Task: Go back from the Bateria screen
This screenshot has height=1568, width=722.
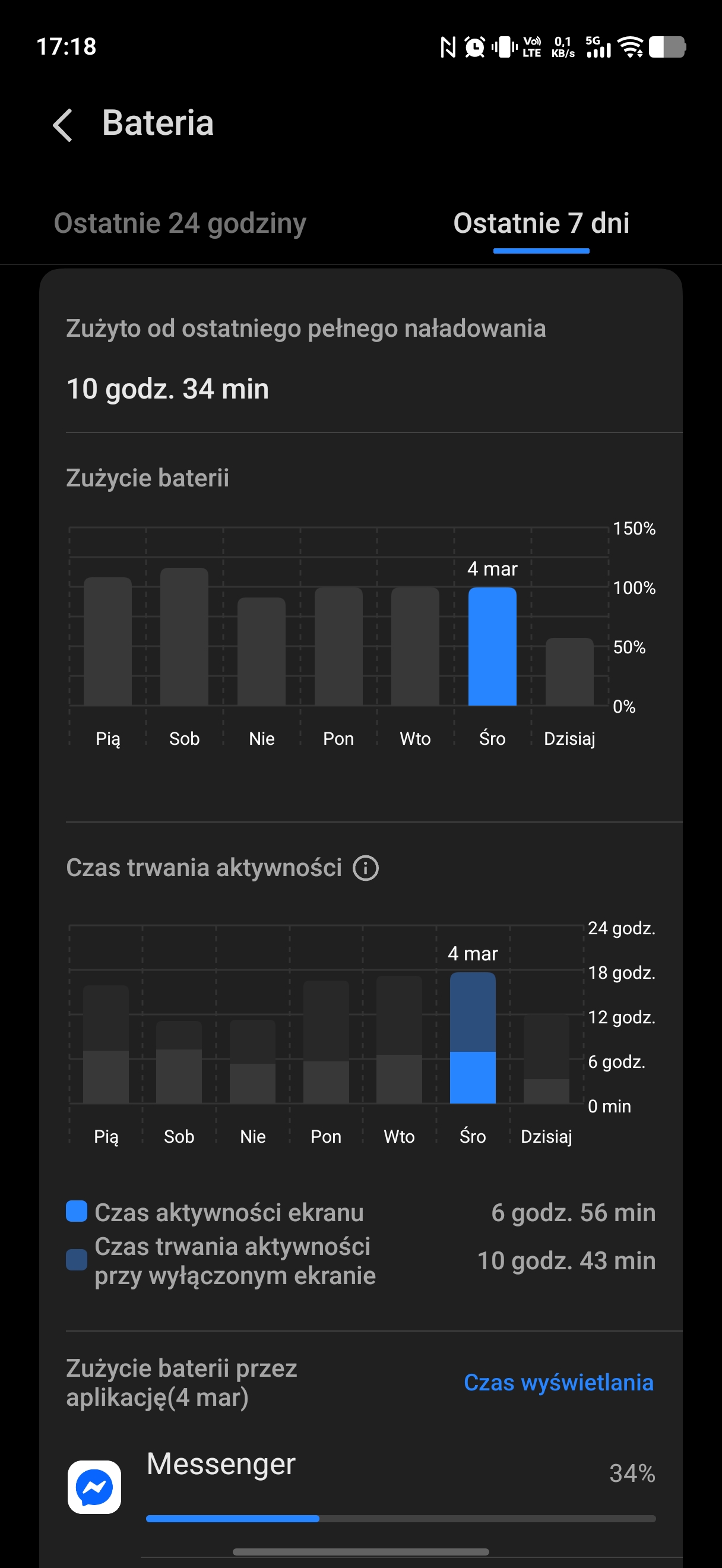Action: point(64,125)
